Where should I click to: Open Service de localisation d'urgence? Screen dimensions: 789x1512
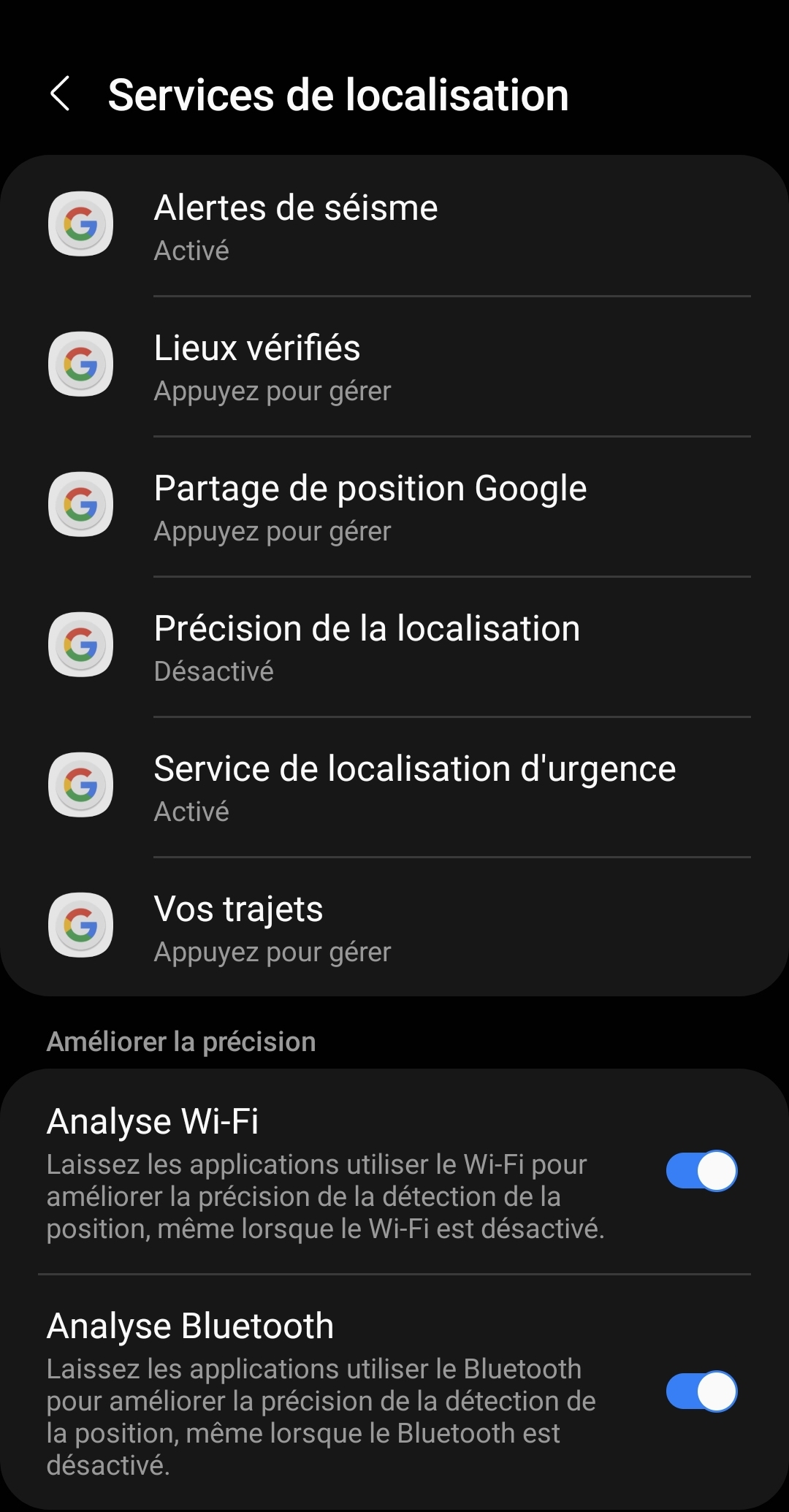click(x=394, y=786)
